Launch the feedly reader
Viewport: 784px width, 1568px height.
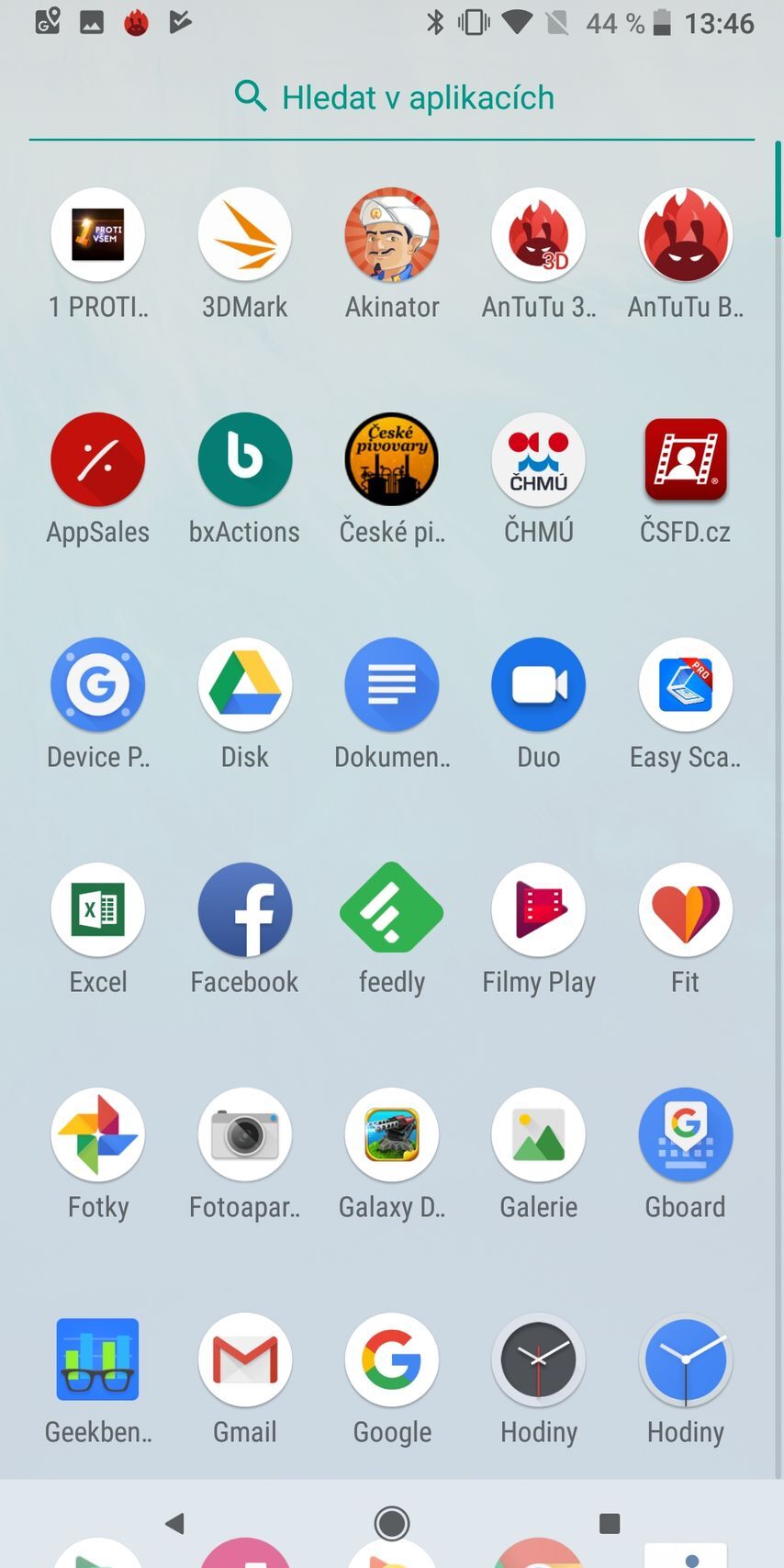click(x=392, y=909)
